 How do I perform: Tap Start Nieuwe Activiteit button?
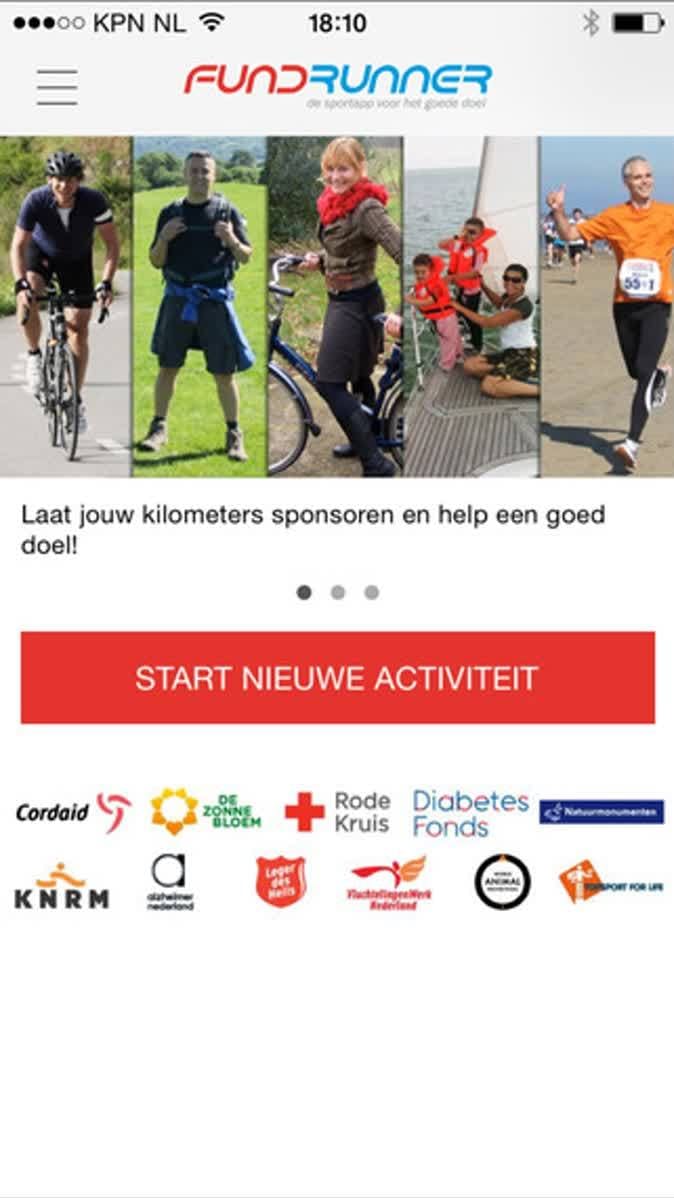[x=337, y=677]
